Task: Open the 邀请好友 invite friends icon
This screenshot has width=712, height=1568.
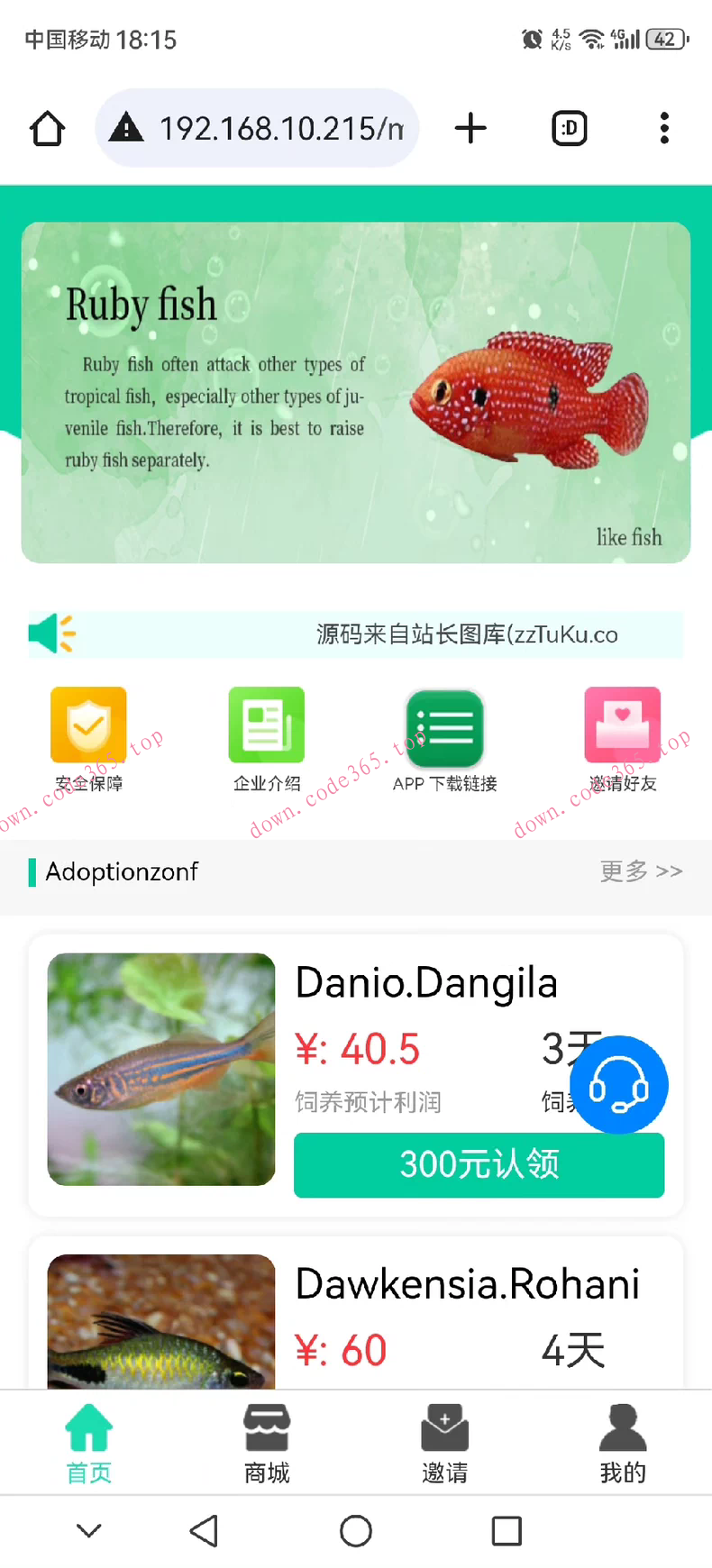Action: [x=622, y=724]
